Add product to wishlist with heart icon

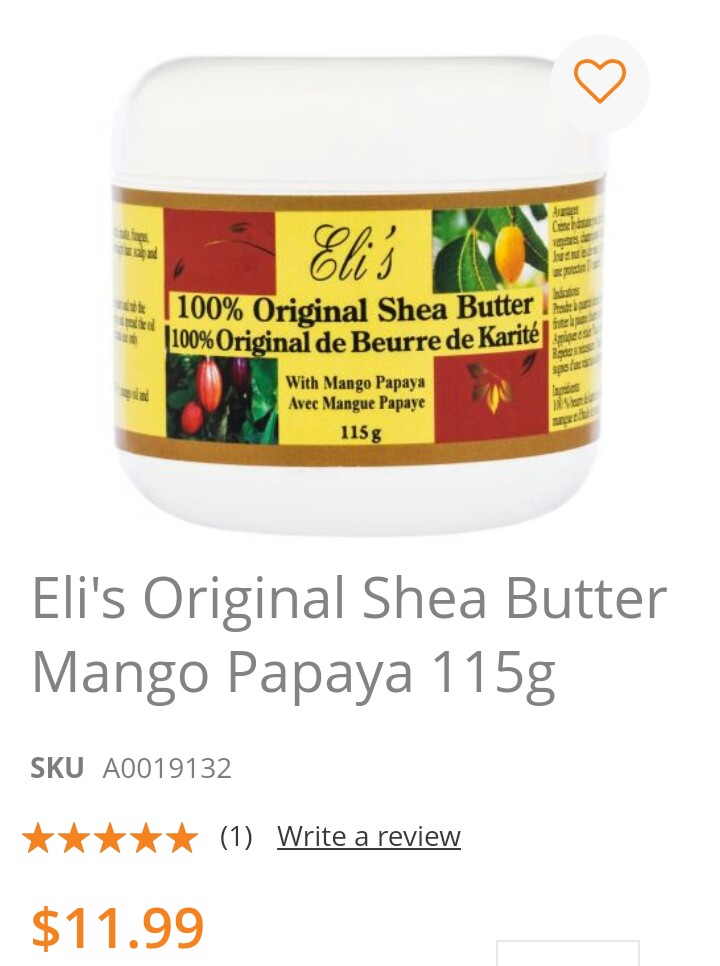coord(600,82)
